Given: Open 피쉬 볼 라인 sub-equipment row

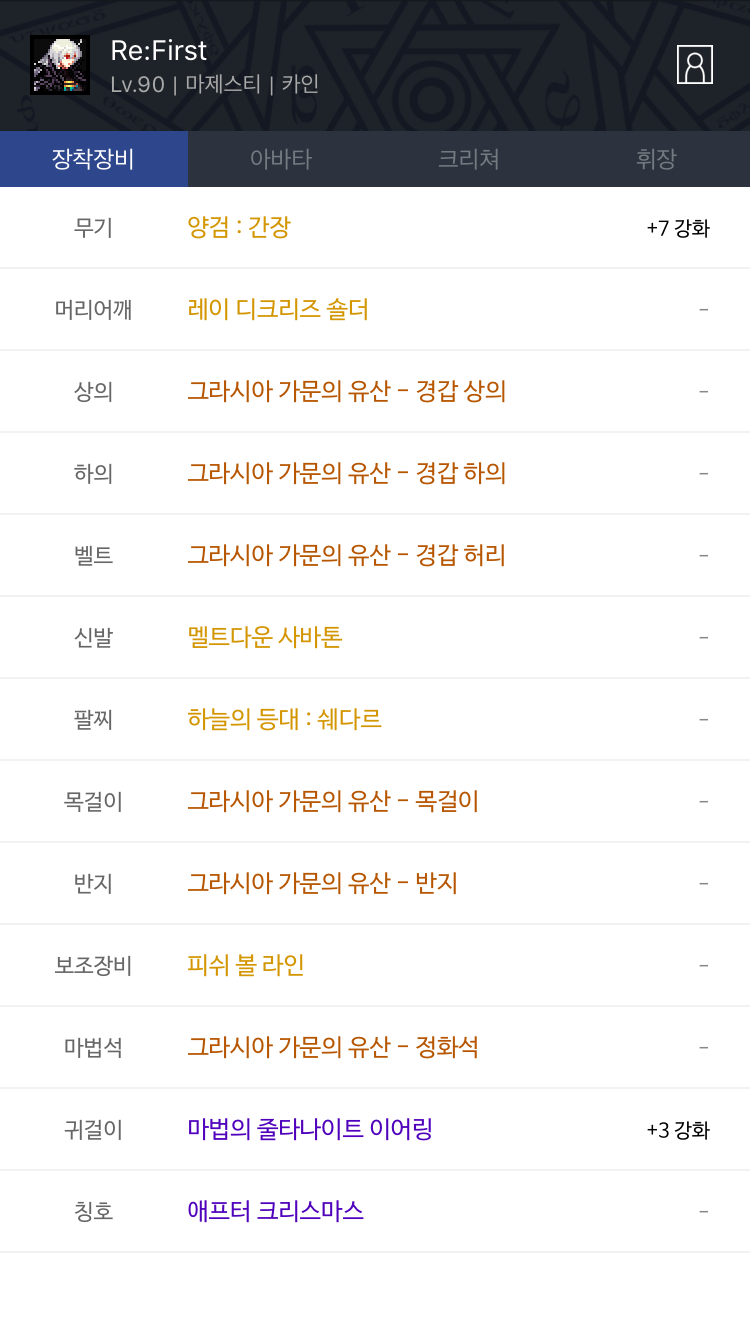Looking at the screenshot, I should (375, 966).
